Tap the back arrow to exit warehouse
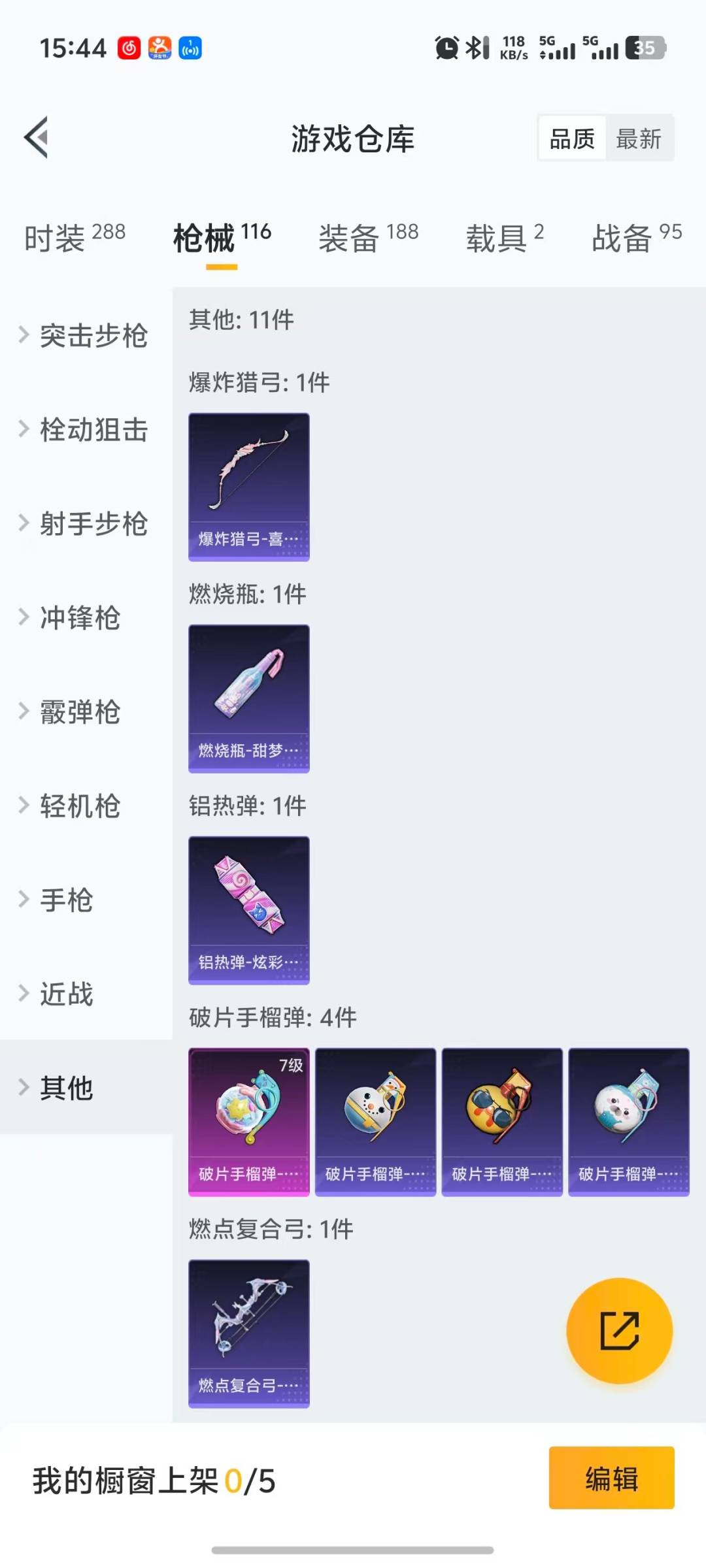 [37, 137]
